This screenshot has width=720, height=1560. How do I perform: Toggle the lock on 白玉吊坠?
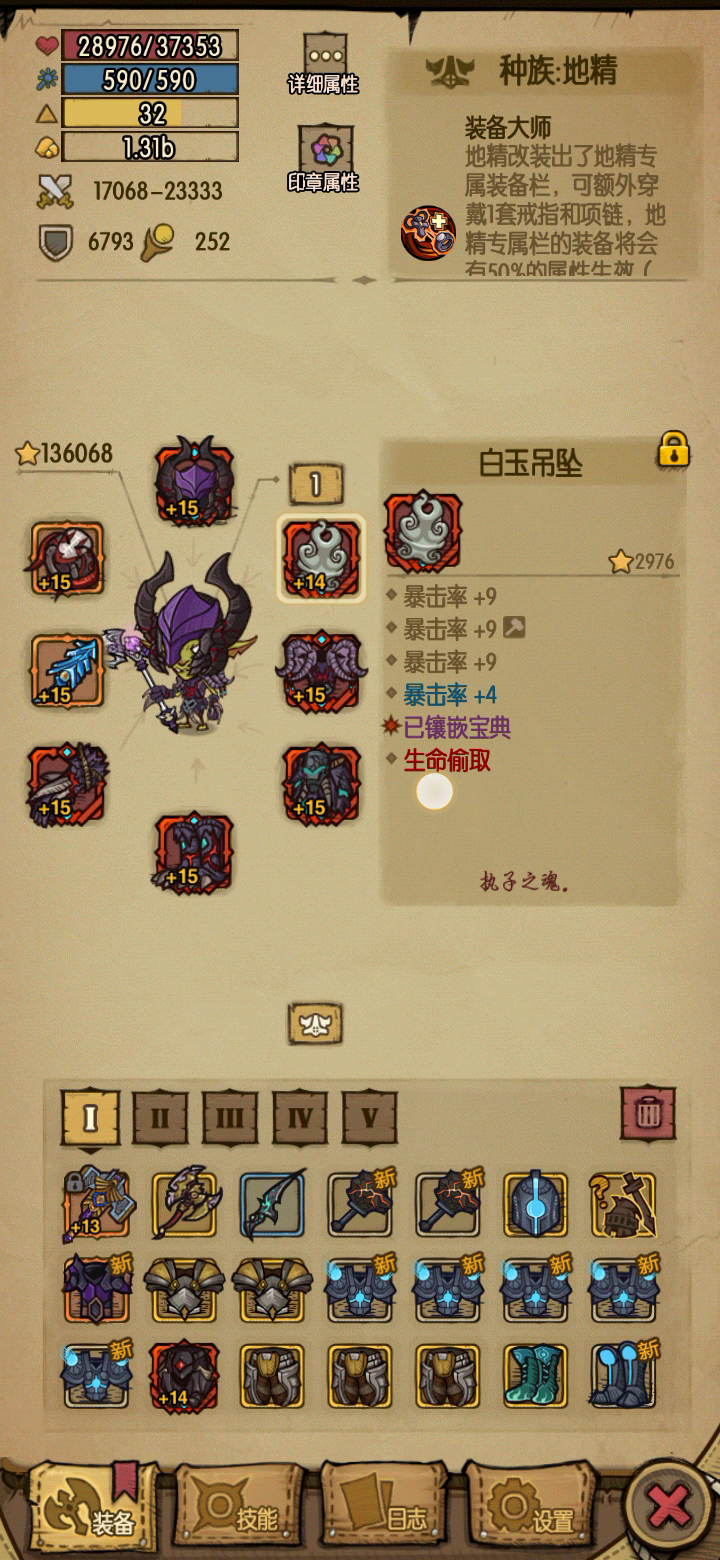(673, 450)
